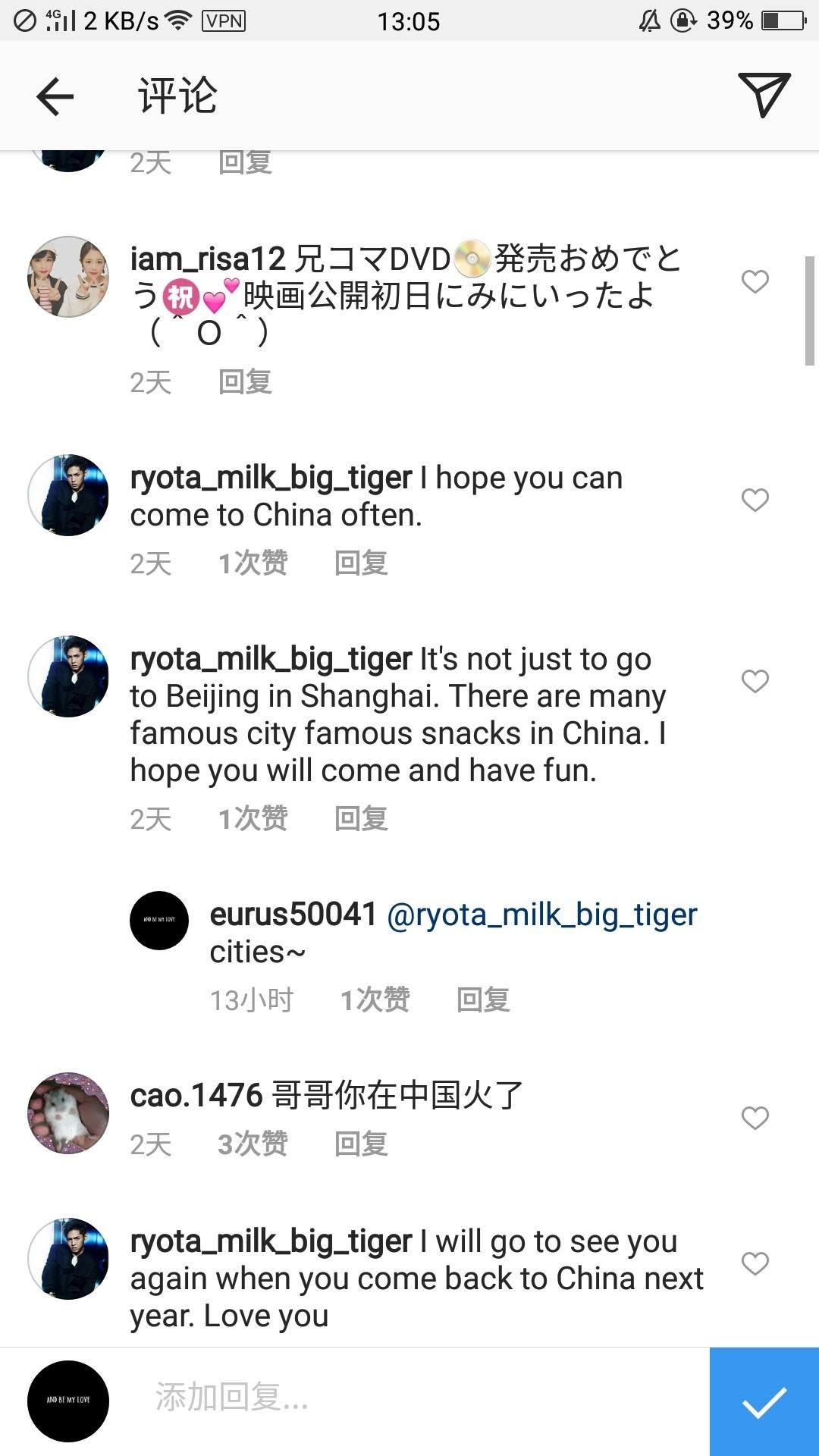819x1456 pixels.
Task: Tap the @ryota_milk_big_tiger mention in eurus50041's reply
Action: coord(542,915)
